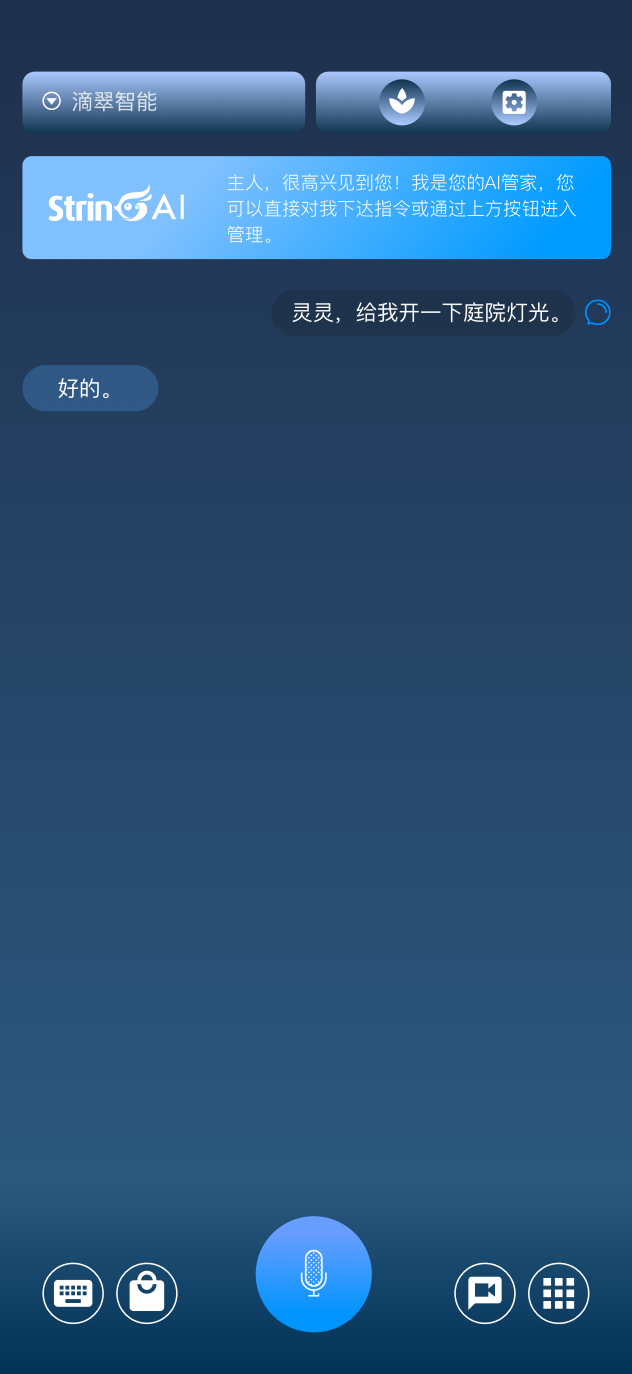Switch to keyboard input
Screen dimensions: 632x1374
point(73,1293)
